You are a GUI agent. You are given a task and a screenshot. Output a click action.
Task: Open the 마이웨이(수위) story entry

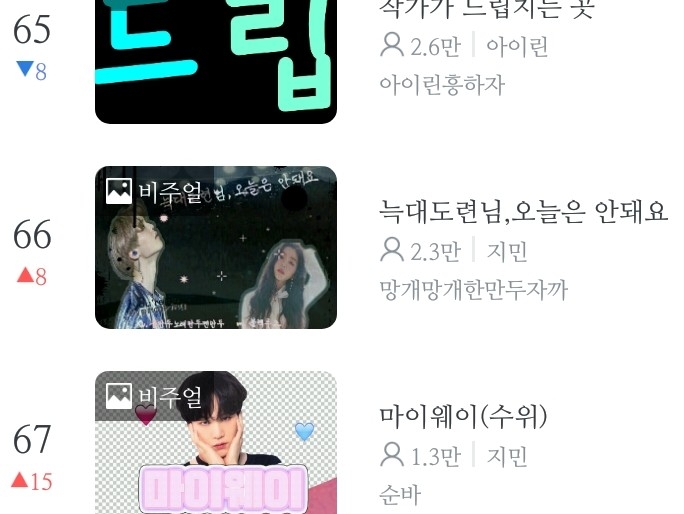point(463,416)
